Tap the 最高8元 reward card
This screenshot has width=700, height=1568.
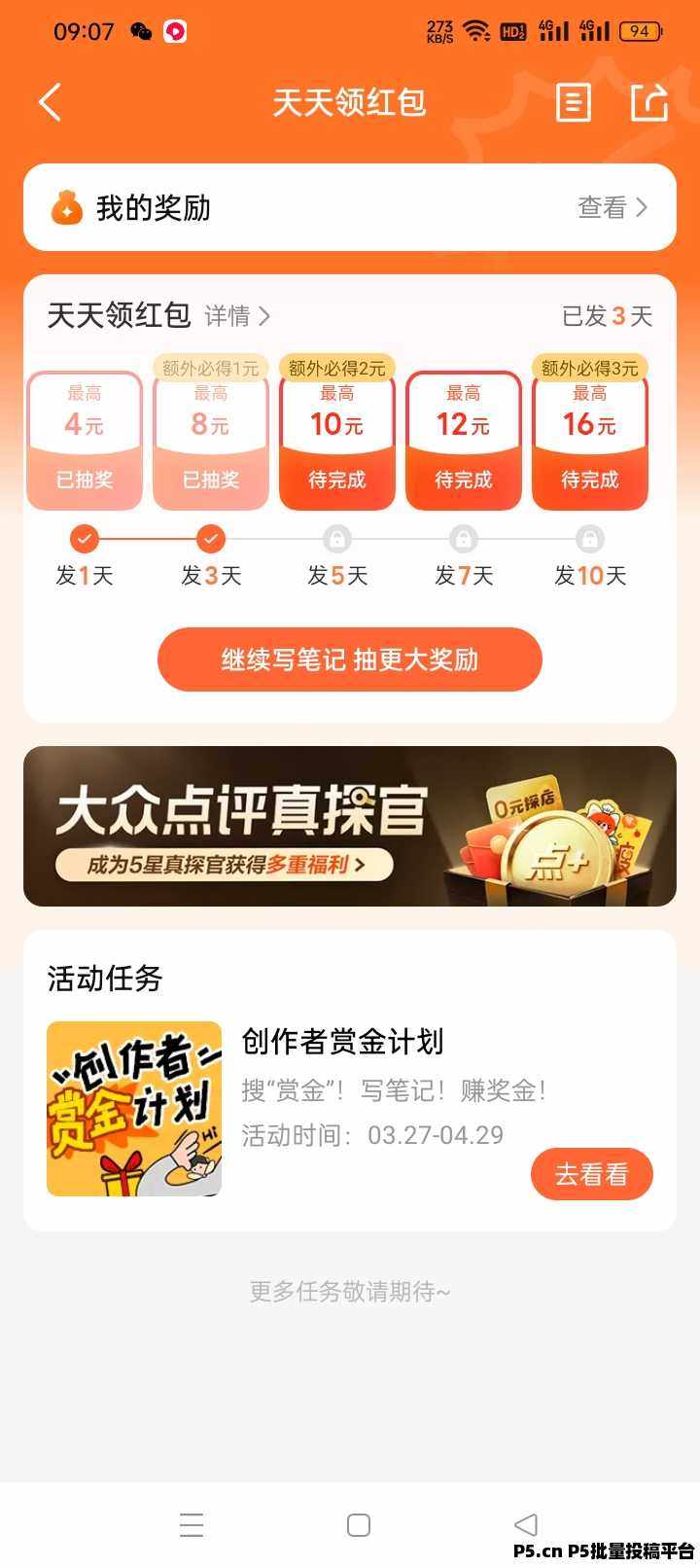click(211, 440)
